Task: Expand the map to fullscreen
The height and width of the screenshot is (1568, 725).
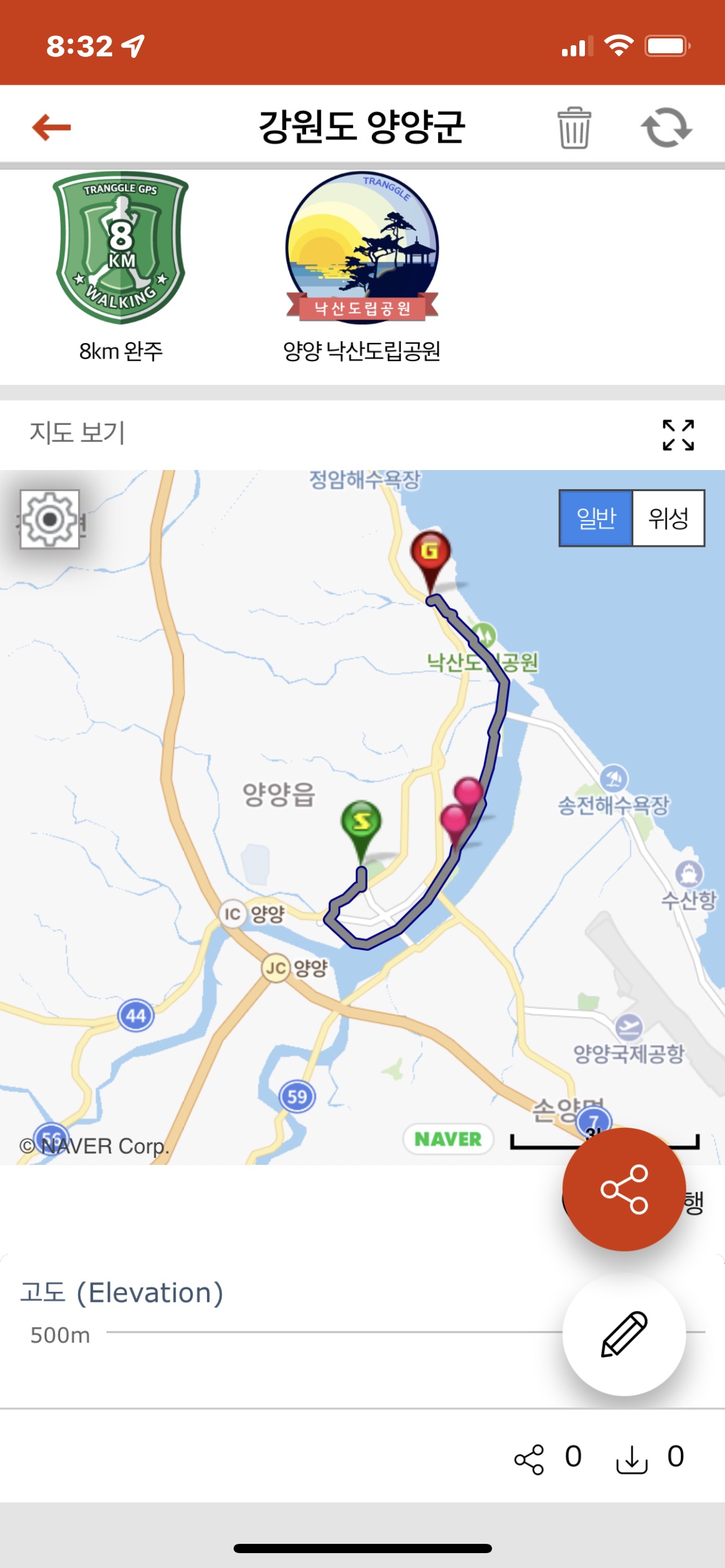Action: click(678, 435)
